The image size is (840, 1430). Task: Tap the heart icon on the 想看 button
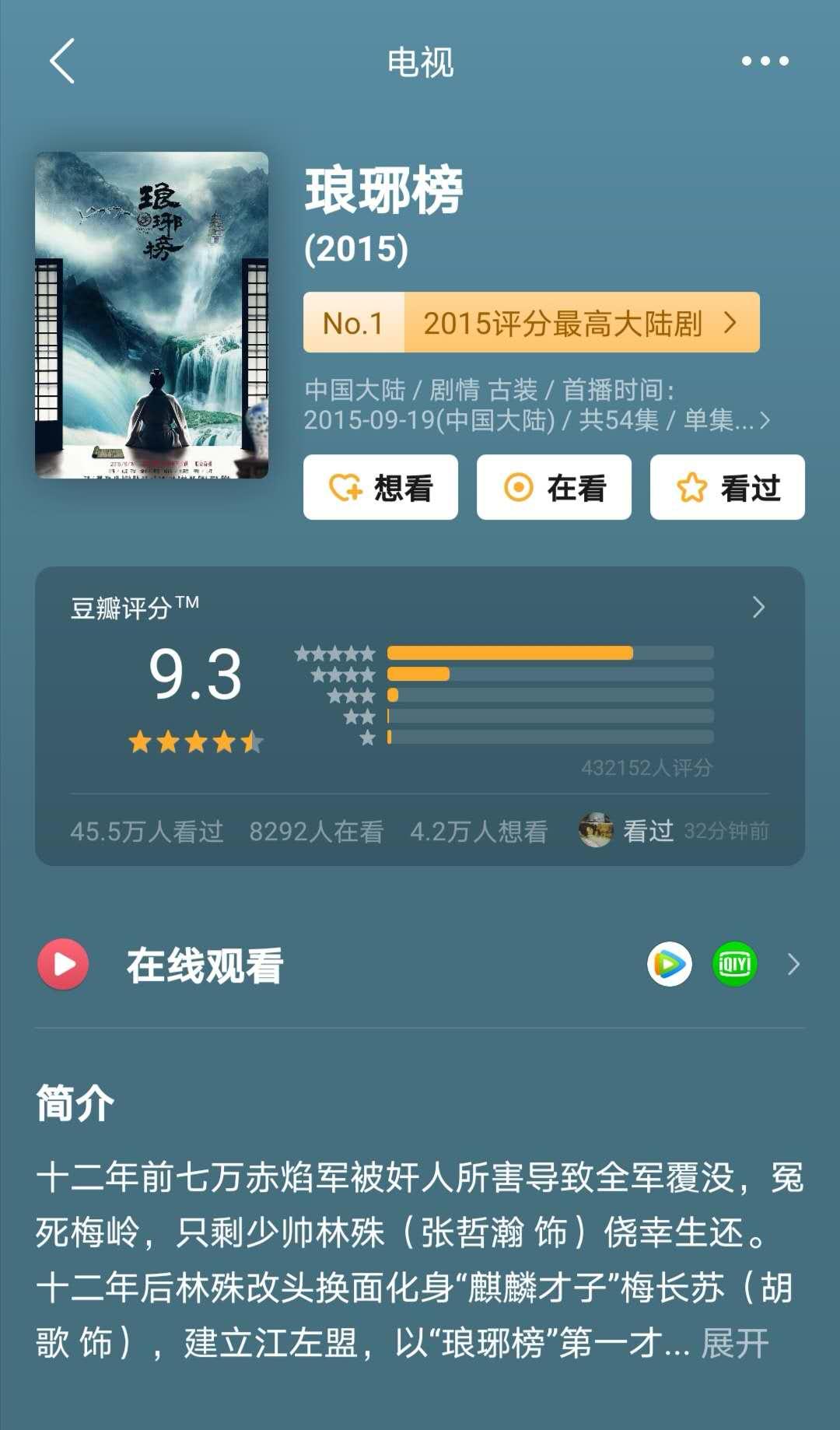pyautogui.click(x=344, y=488)
